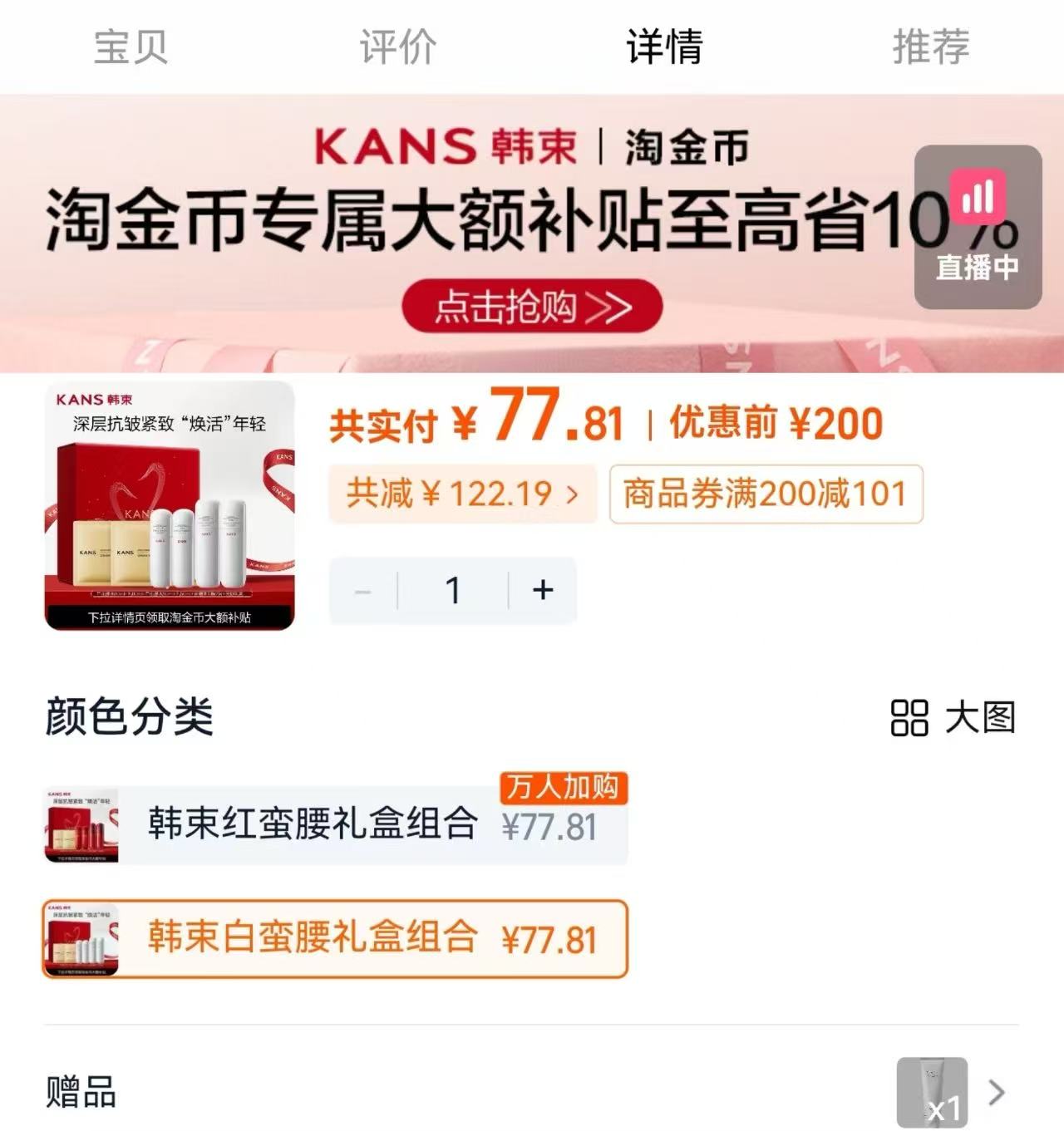Click the 点击抢购 banner button
This screenshot has height=1131, width=1064.
(x=532, y=306)
